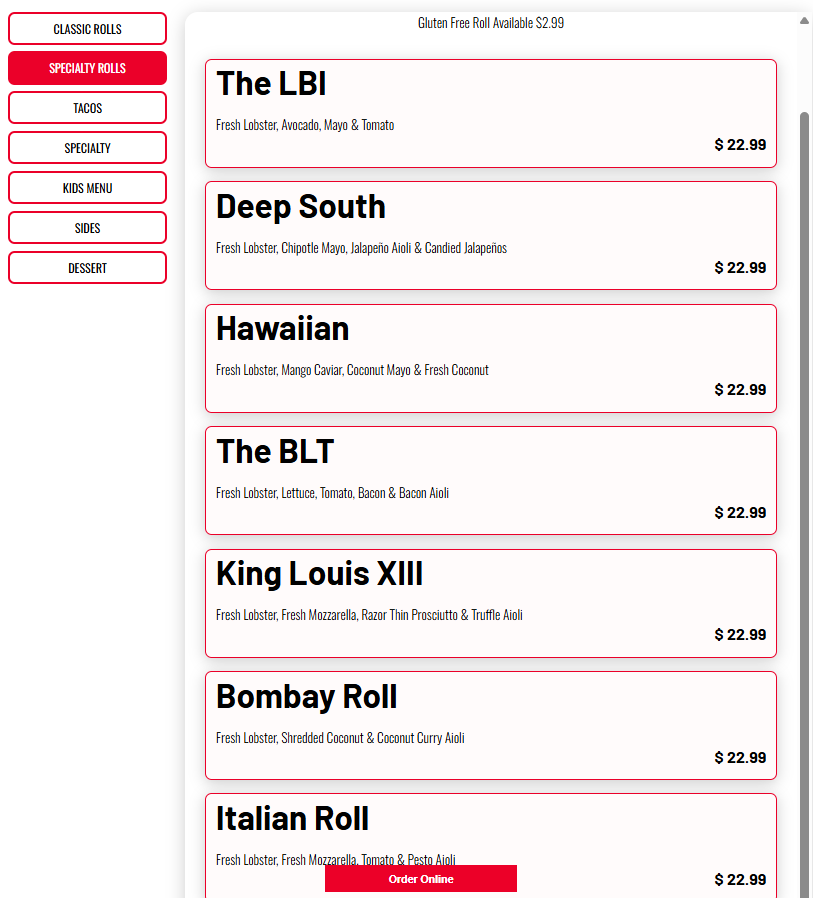The image size is (813, 898).
Task: Open the Kids Menu category
Action: point(88,188)
